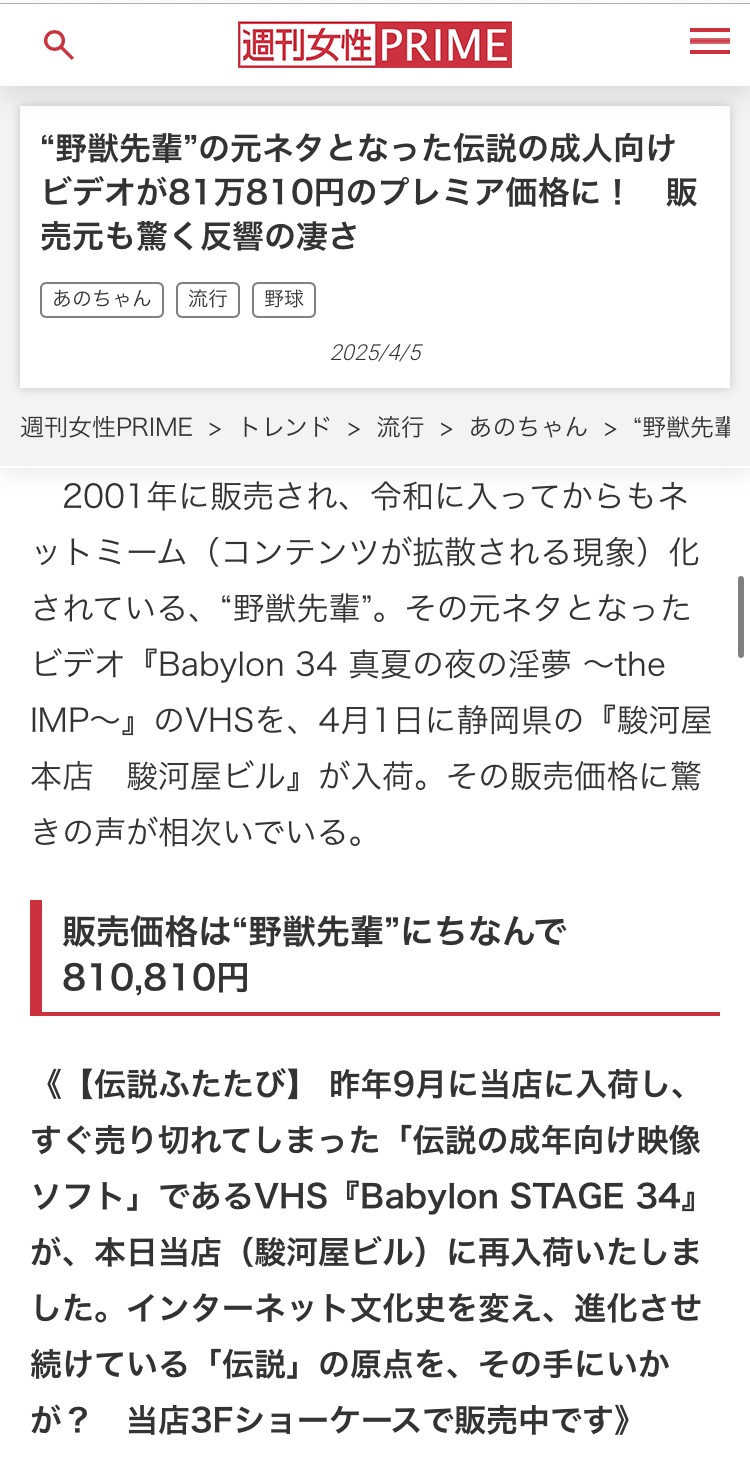Viewport: 750px width, 1463px height.
Task: Open the search magnifier icon
Action: click(x=59, y=45)
